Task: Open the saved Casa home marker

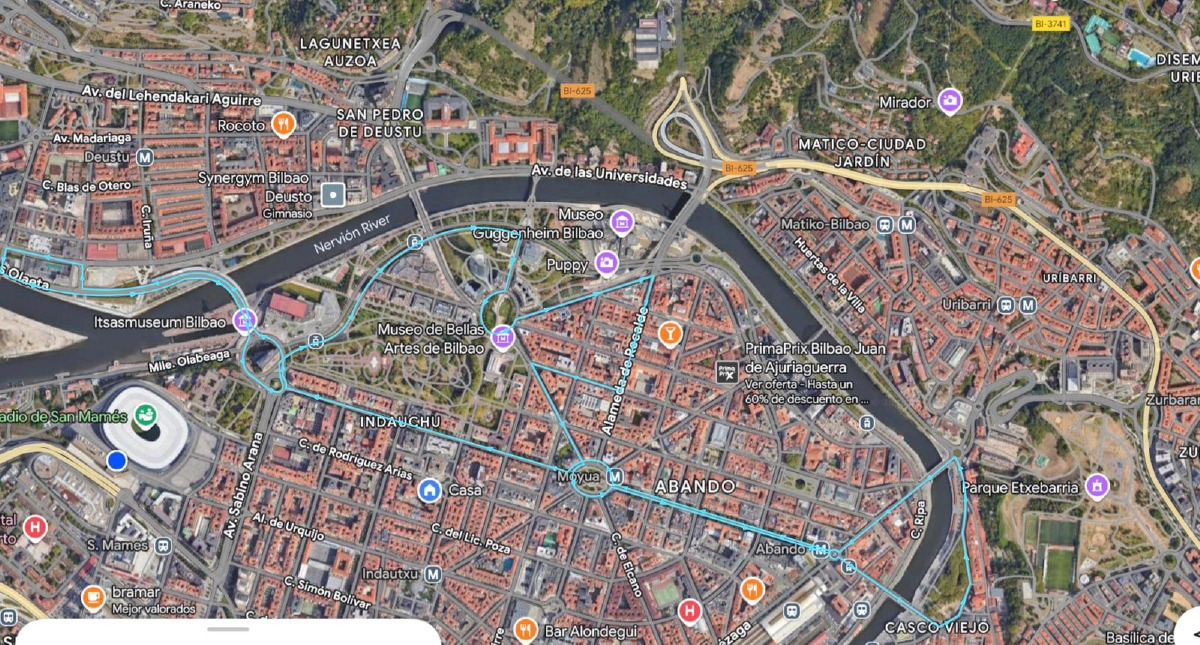Action: click(x=430, y=489)
